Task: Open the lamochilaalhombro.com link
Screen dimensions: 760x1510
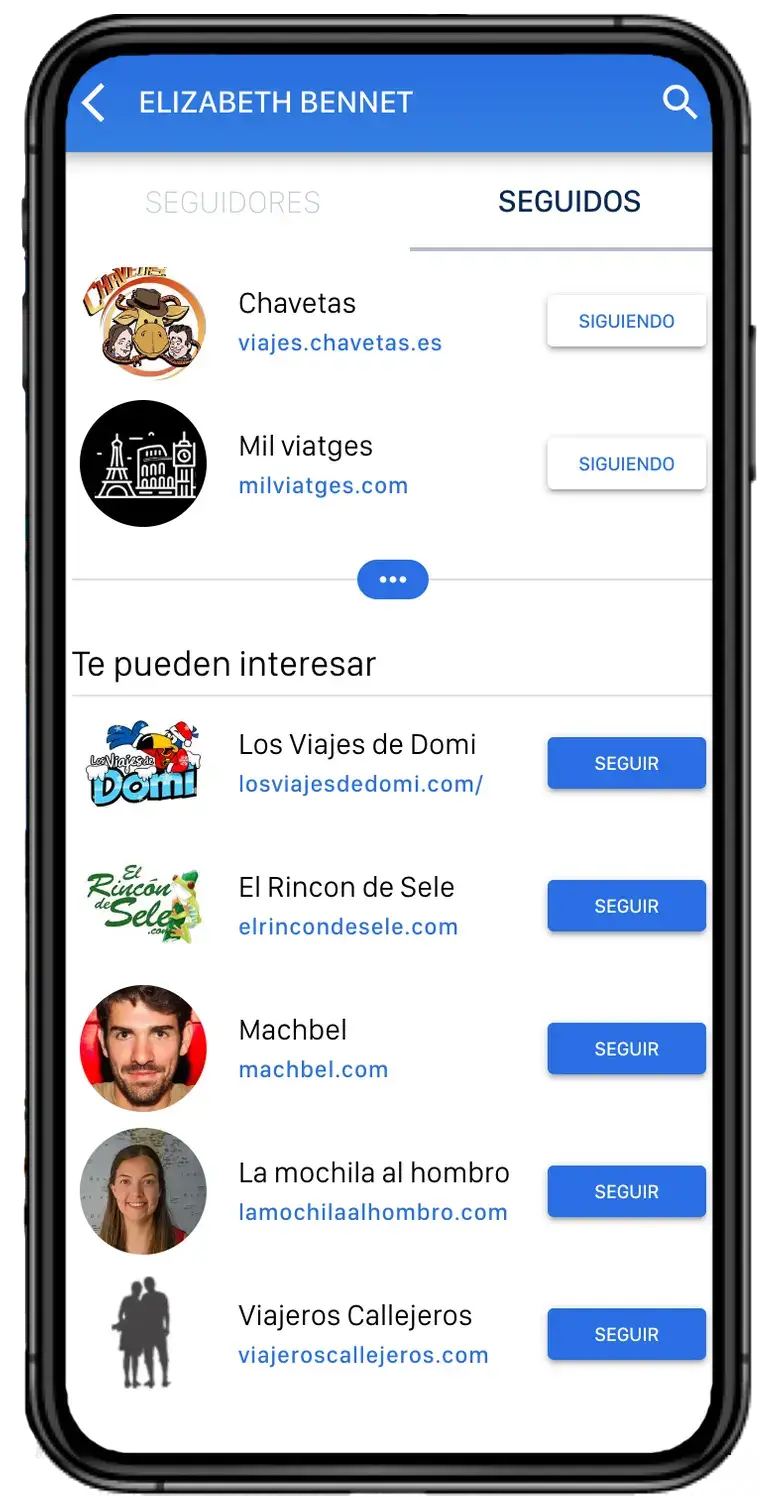Action: click(x=373, y=1213)
